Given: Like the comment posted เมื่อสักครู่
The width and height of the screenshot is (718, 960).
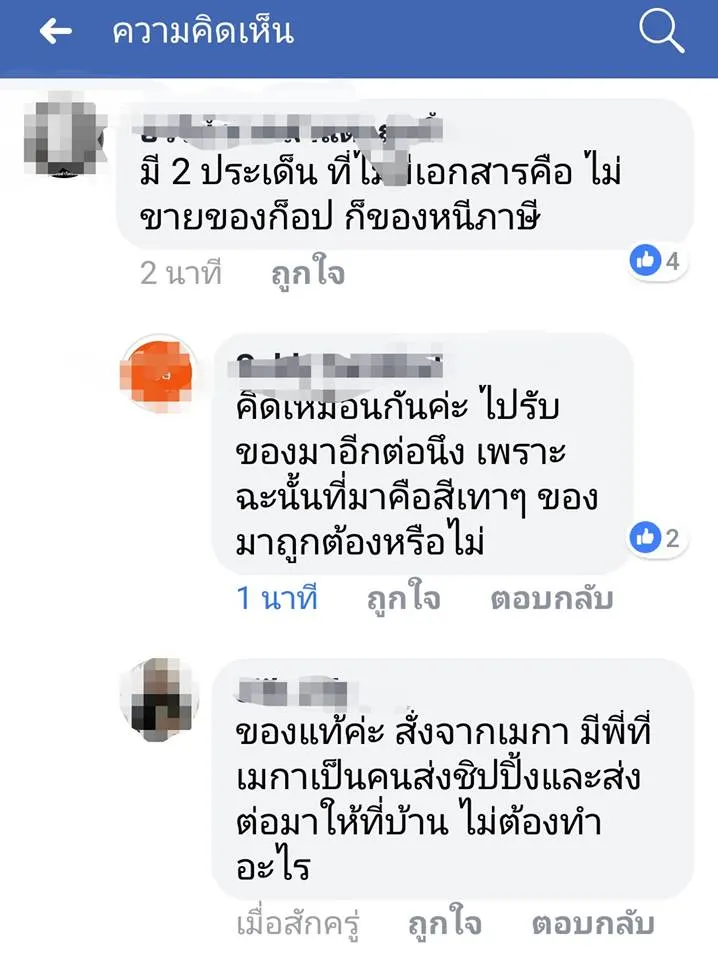Looking at the screenshot, I should [x=446, y=922].
